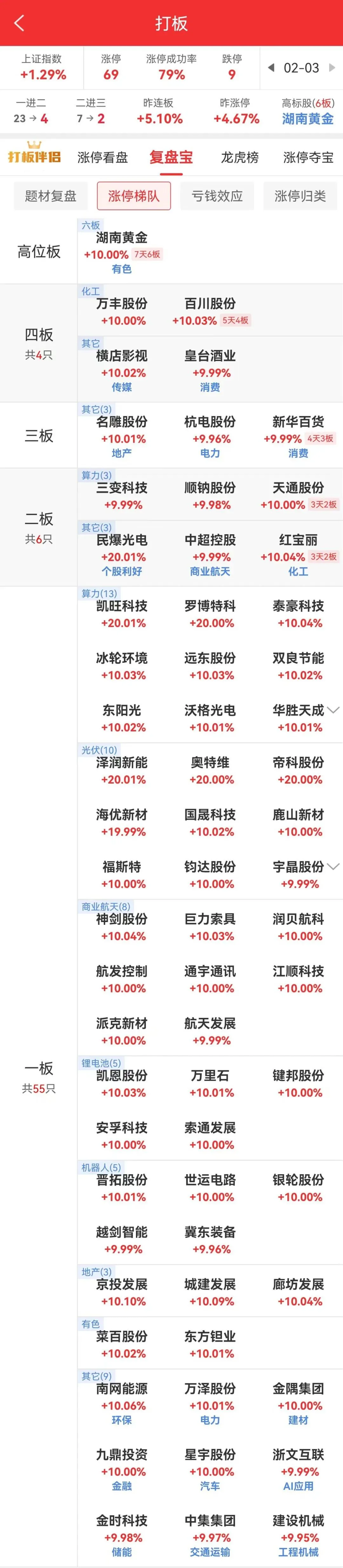Expand the 算力(13) stock list
The height and width of the screenshot is (1568, 343).
click(x=333, y=710)
